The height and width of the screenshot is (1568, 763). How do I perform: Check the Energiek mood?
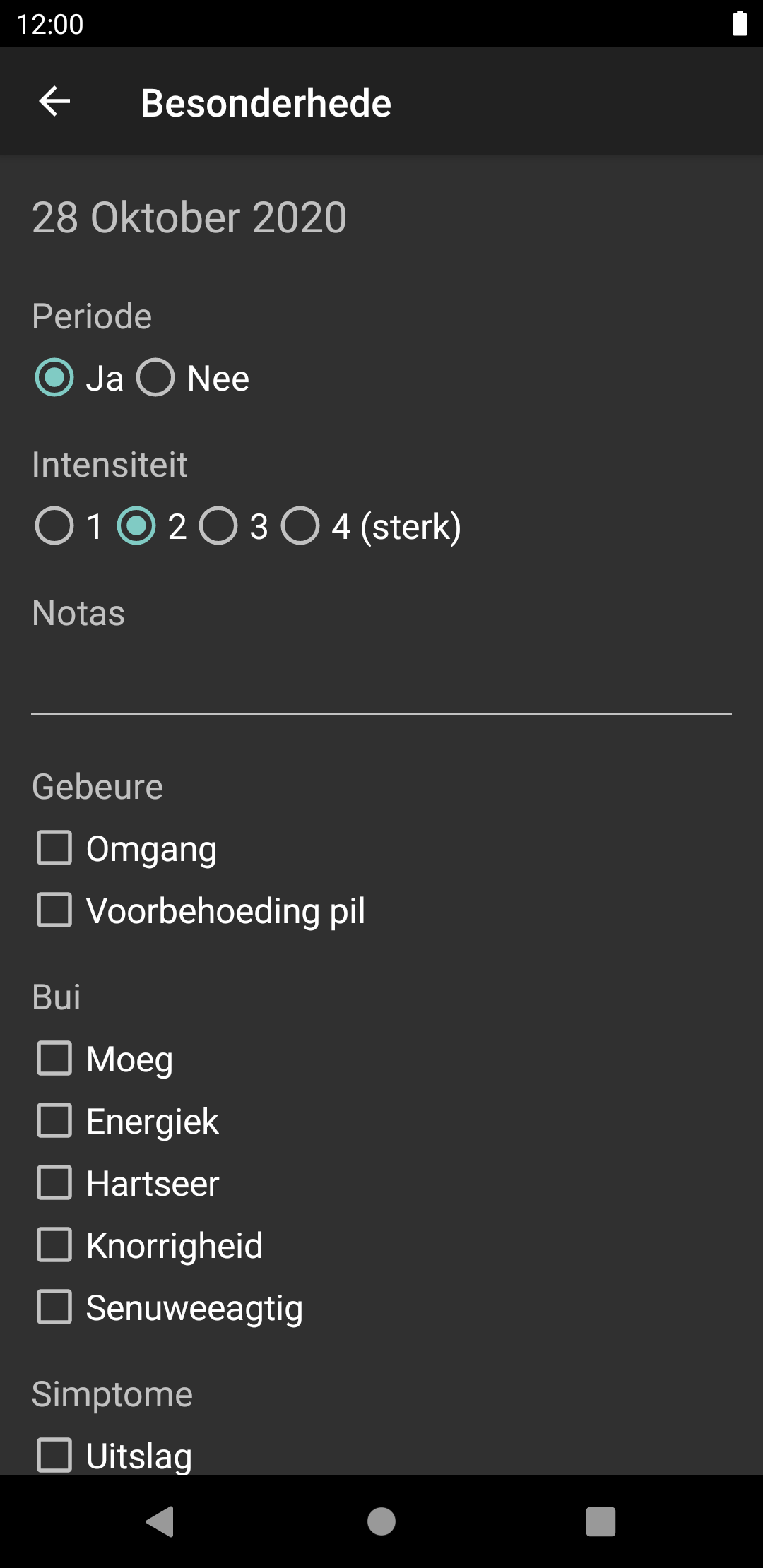click(127, 1121)
